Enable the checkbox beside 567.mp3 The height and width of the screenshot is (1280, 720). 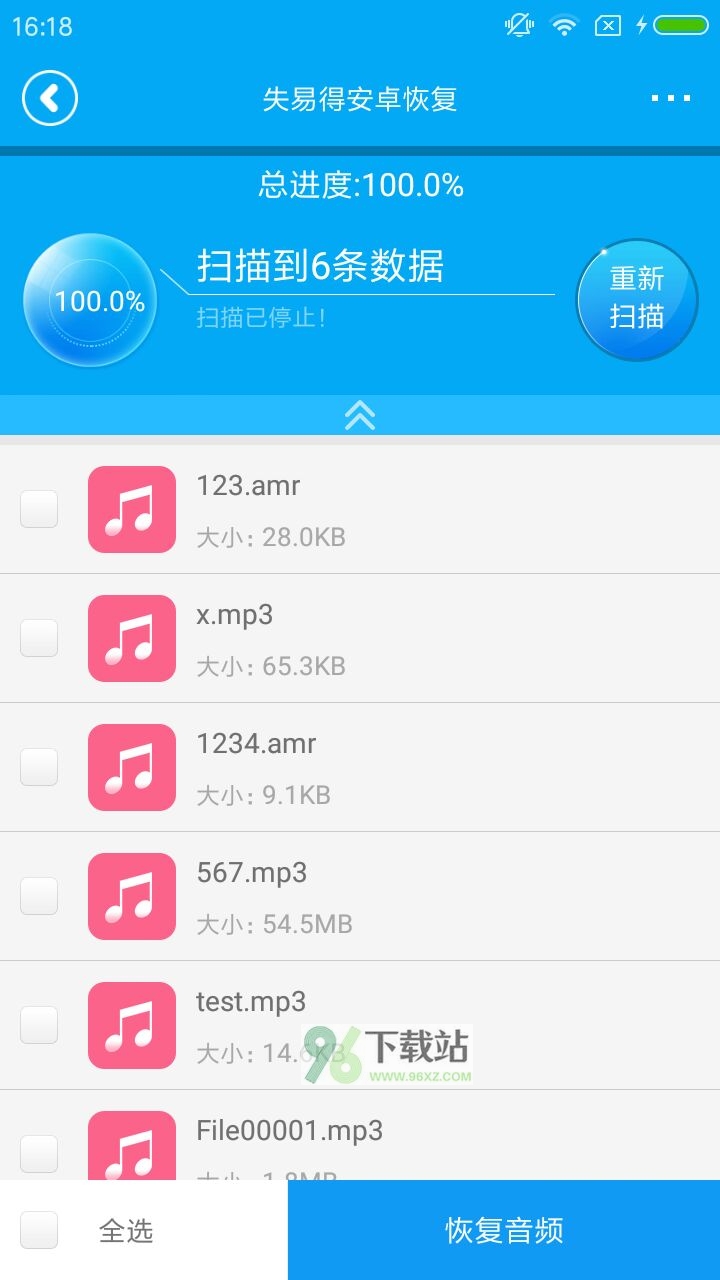point(38,896)
